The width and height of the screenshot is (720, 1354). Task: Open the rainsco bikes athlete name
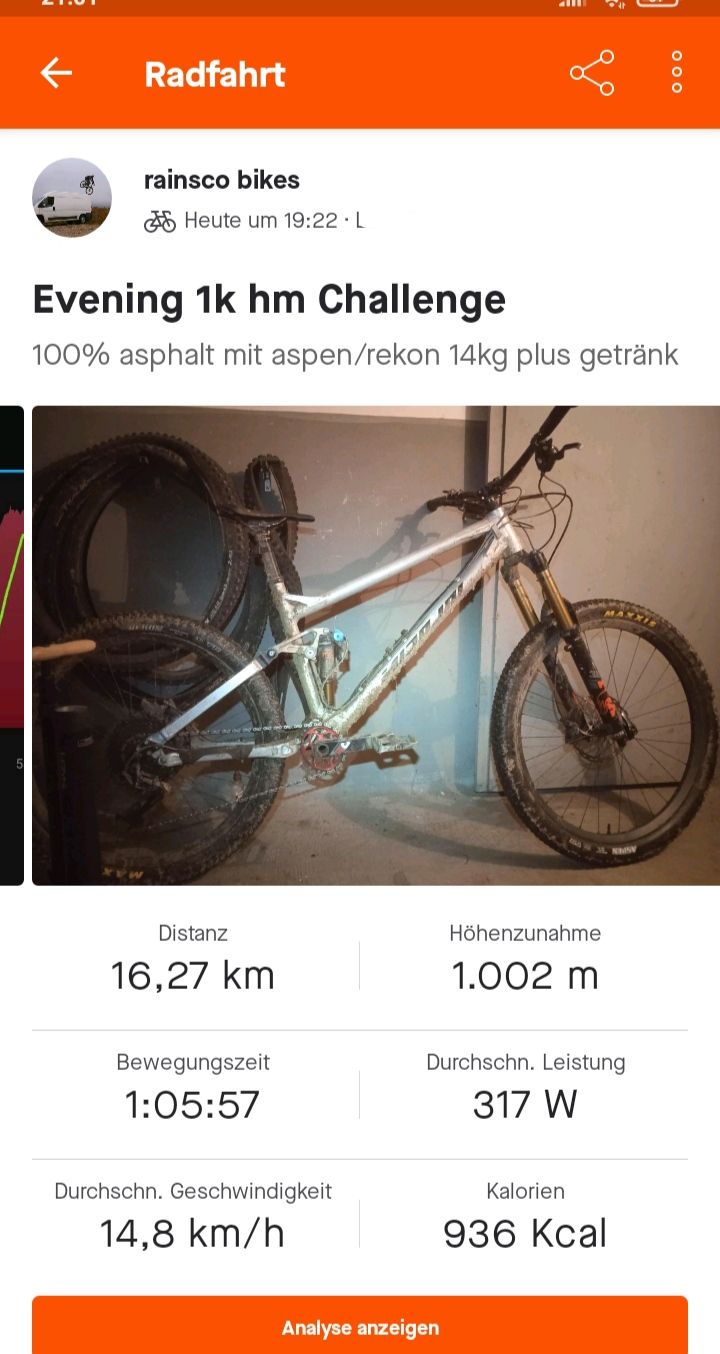(x=222, y=180)
